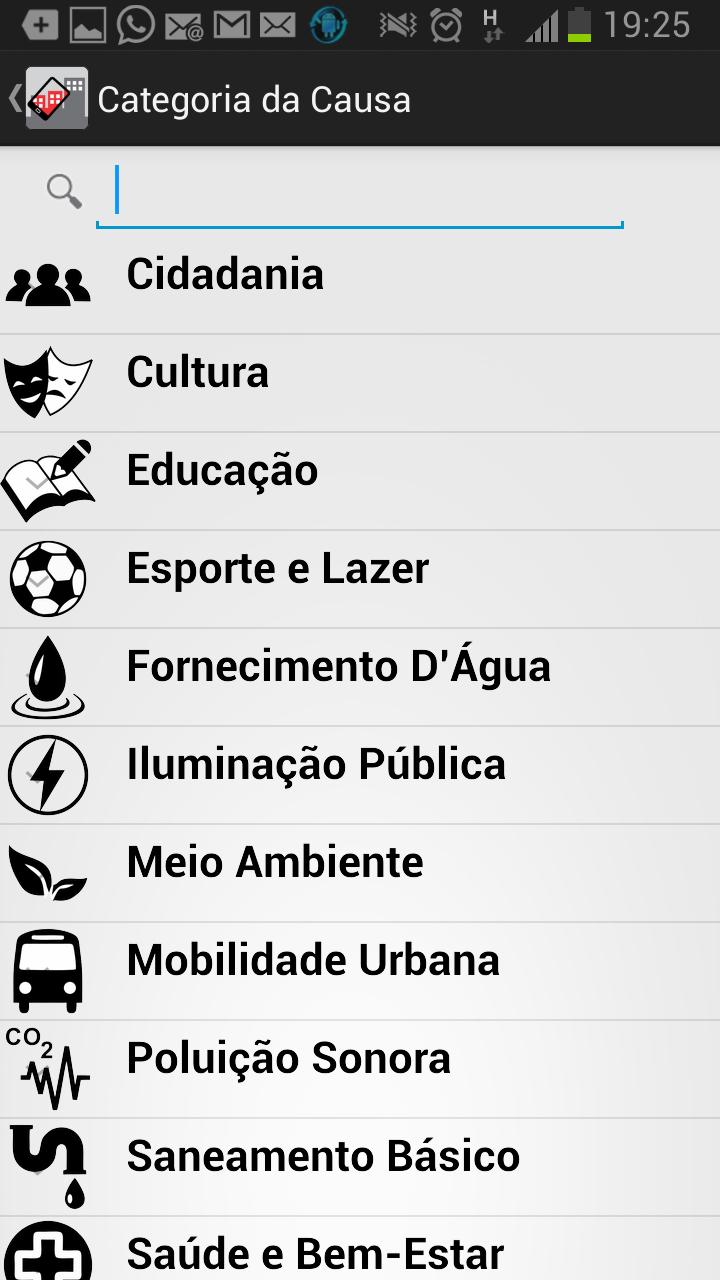Select Fornecimento D'Água
Viewport: 720px width, 1280px height.
coord(360,668)
